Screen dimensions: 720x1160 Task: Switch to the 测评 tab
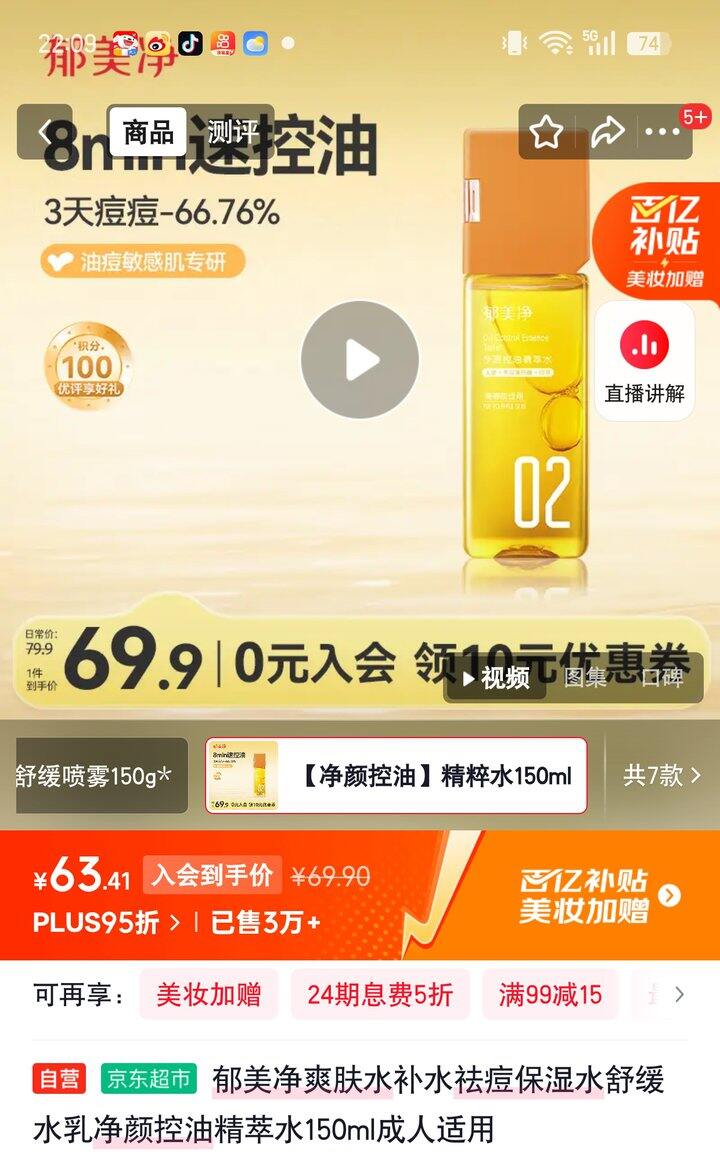pos(230,132)
